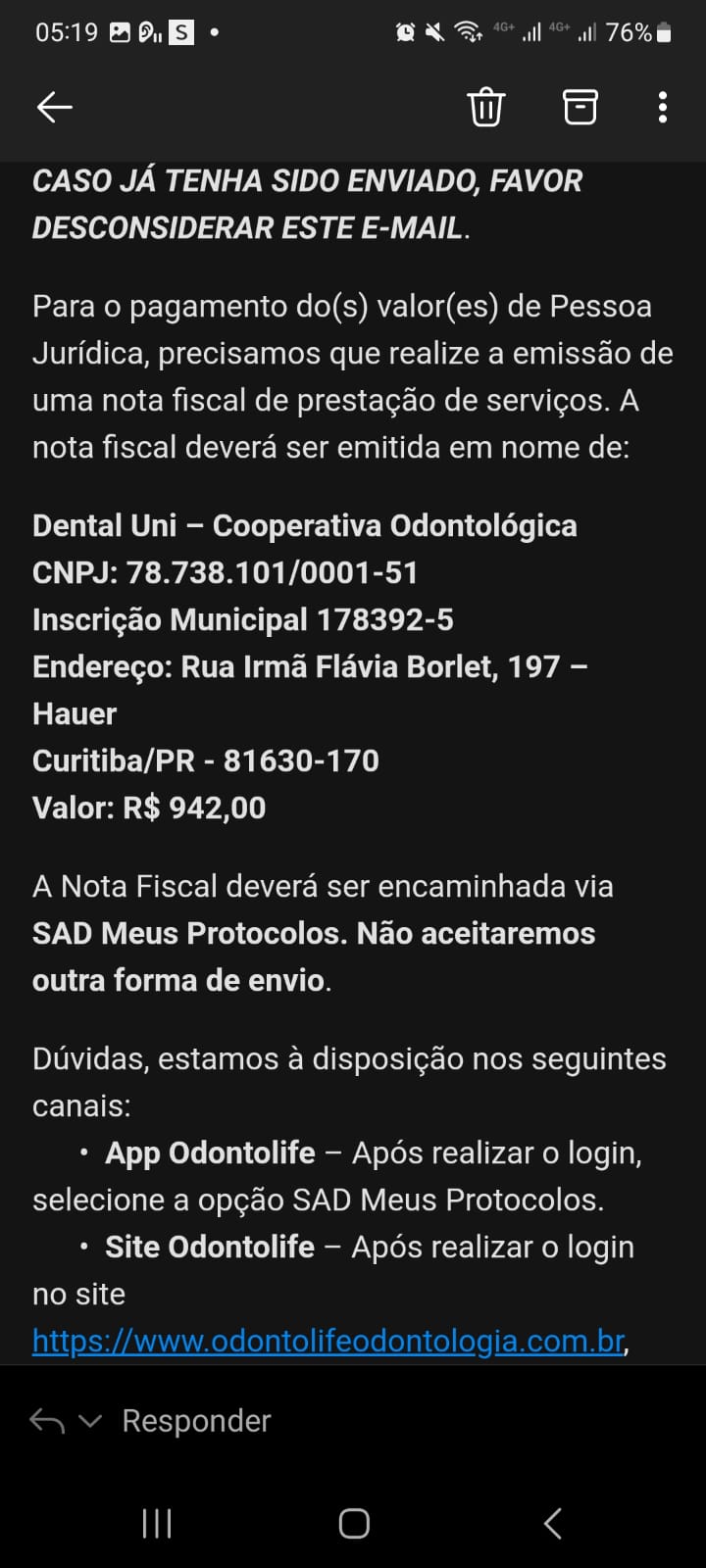Go back to the inbox
This screenshot has height=1568, width=706.
[x=55, y=107]
